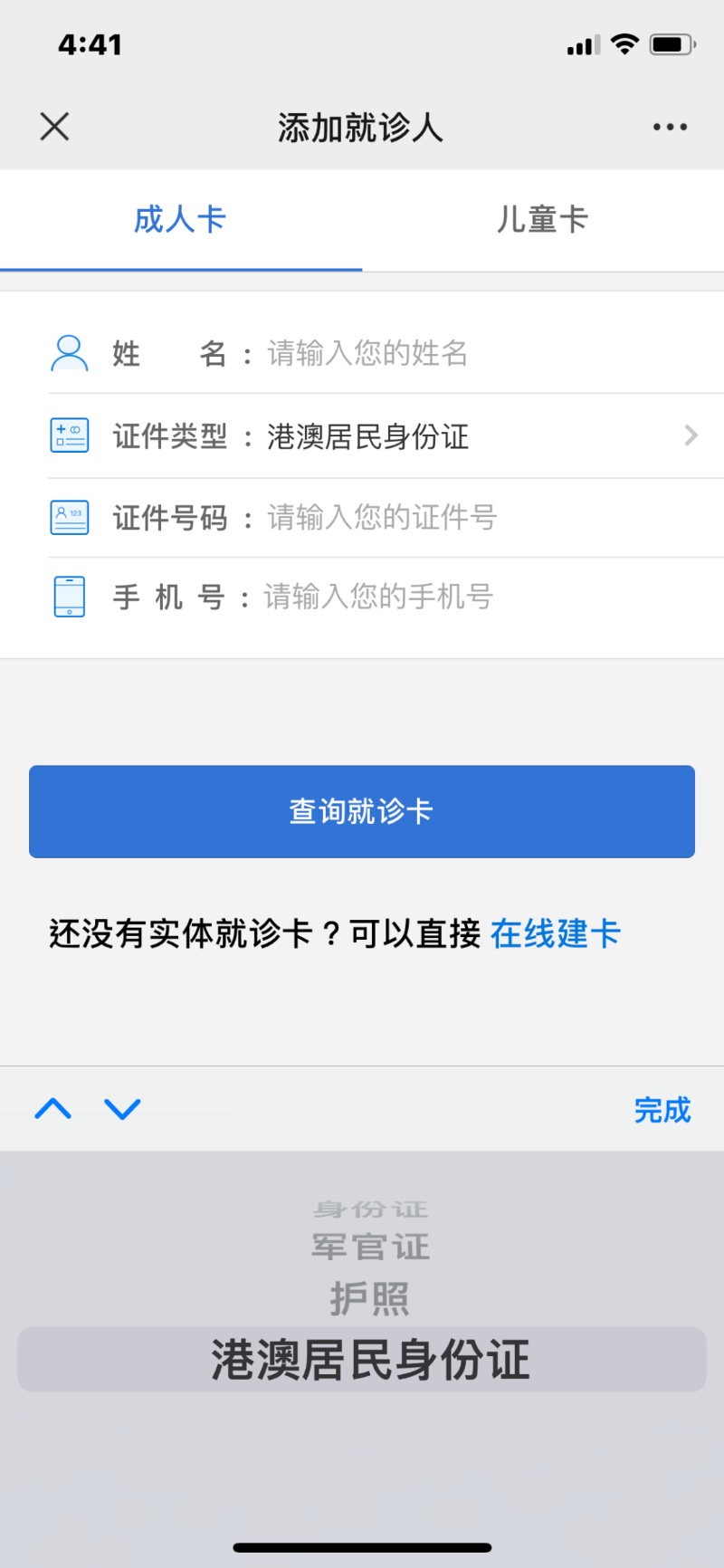724x1568 pixels.
Task: Close the 添加就诊人 page
Action: [54, 127]
